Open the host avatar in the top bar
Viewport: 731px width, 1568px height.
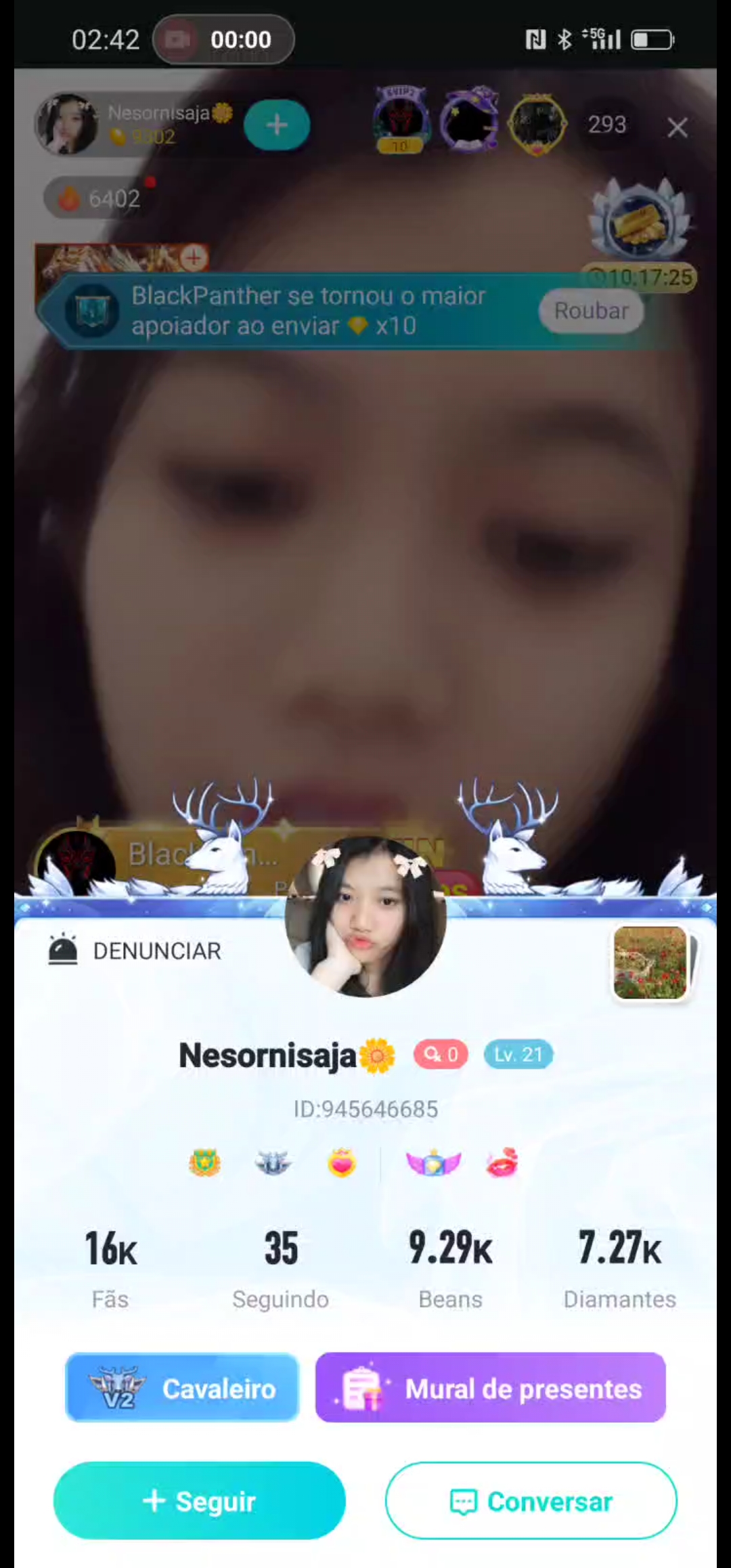click(67, 125)
